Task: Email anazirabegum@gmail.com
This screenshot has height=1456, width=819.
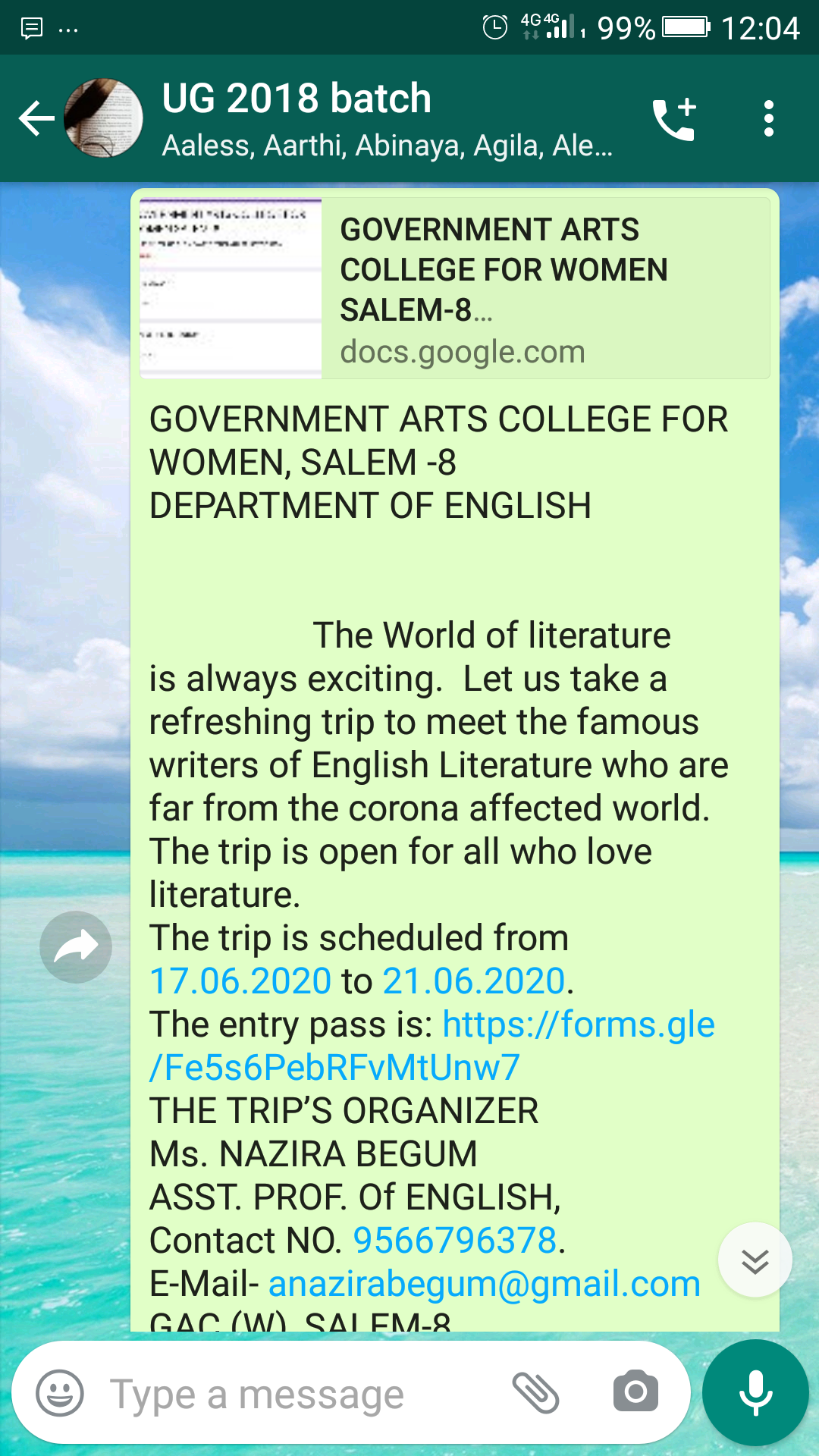Action: pos(484,1285)
